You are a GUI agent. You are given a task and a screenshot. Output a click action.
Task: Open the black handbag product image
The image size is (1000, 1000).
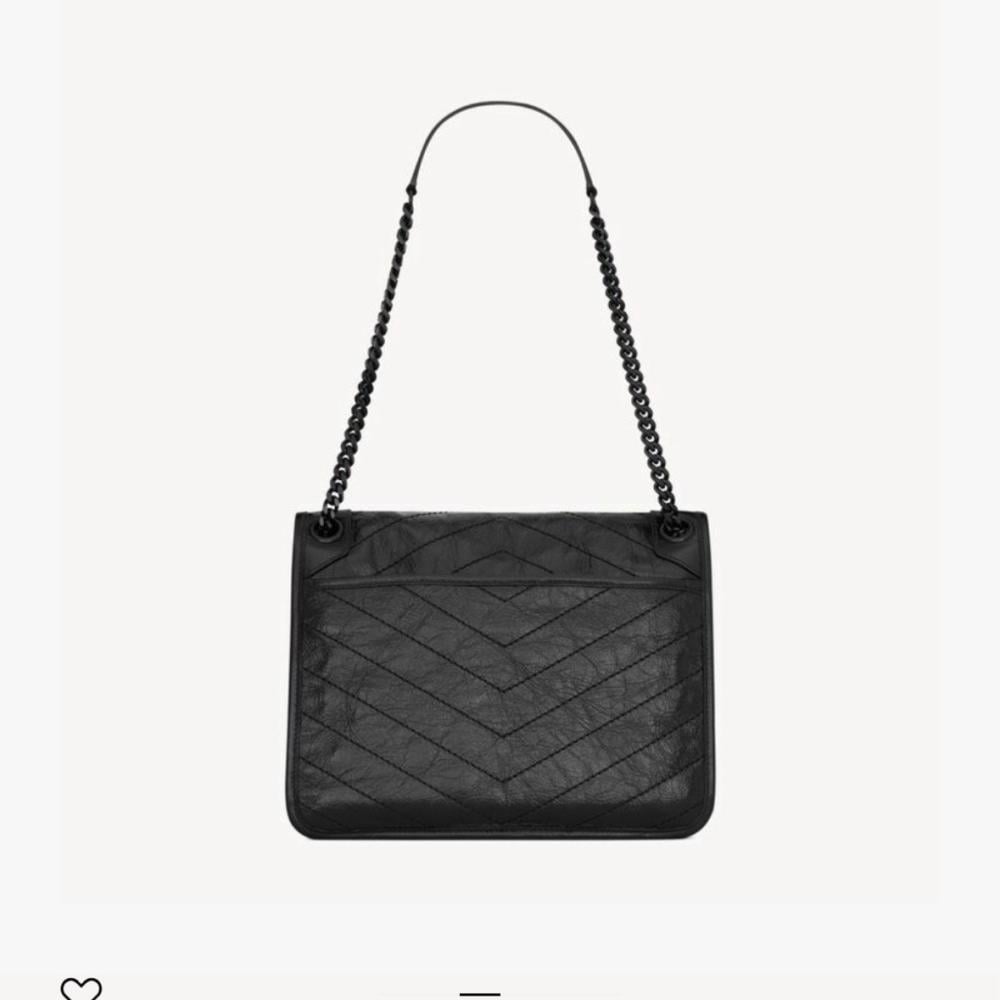tap(499, 670)
